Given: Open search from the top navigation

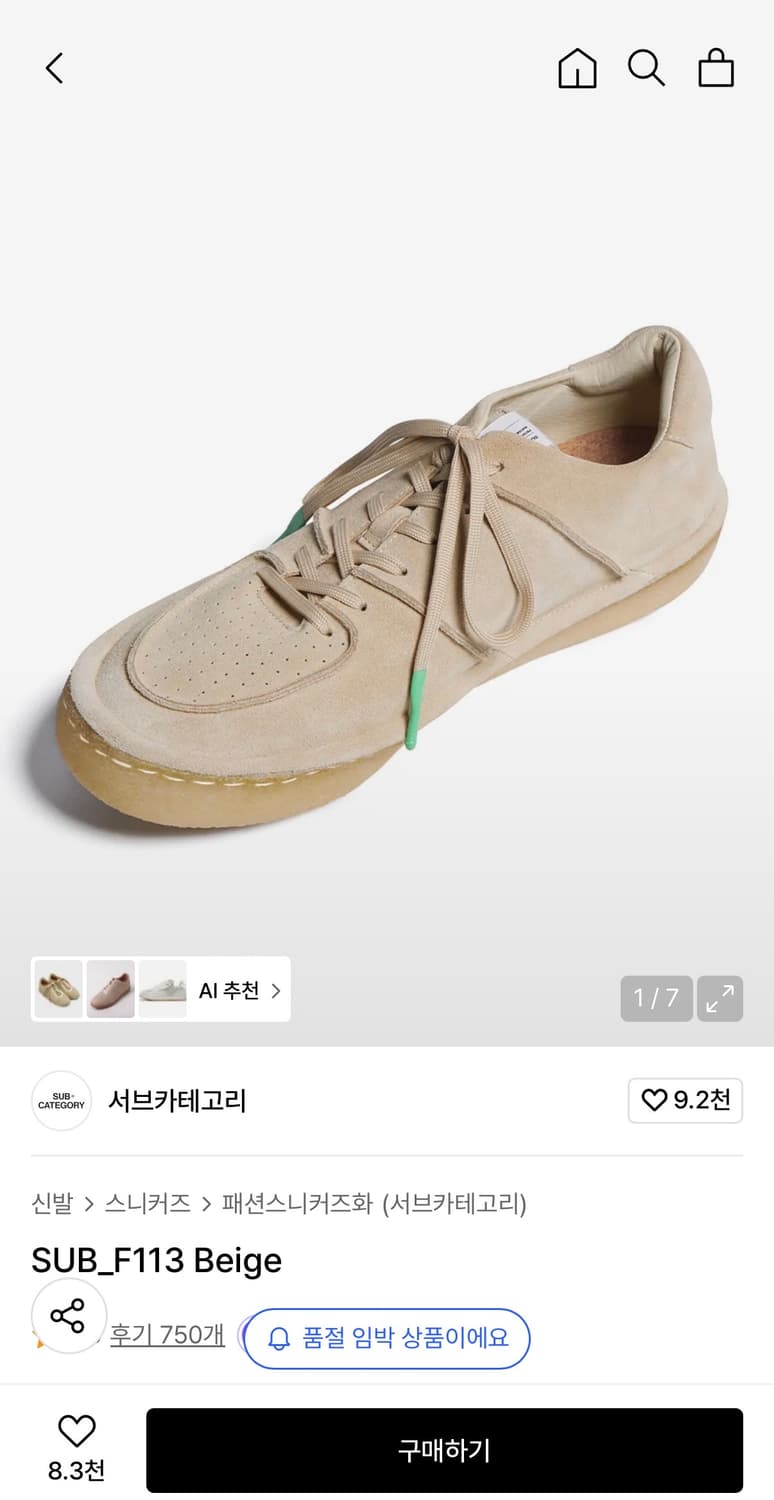Looking at the screenshot, I should click(646, 68).
